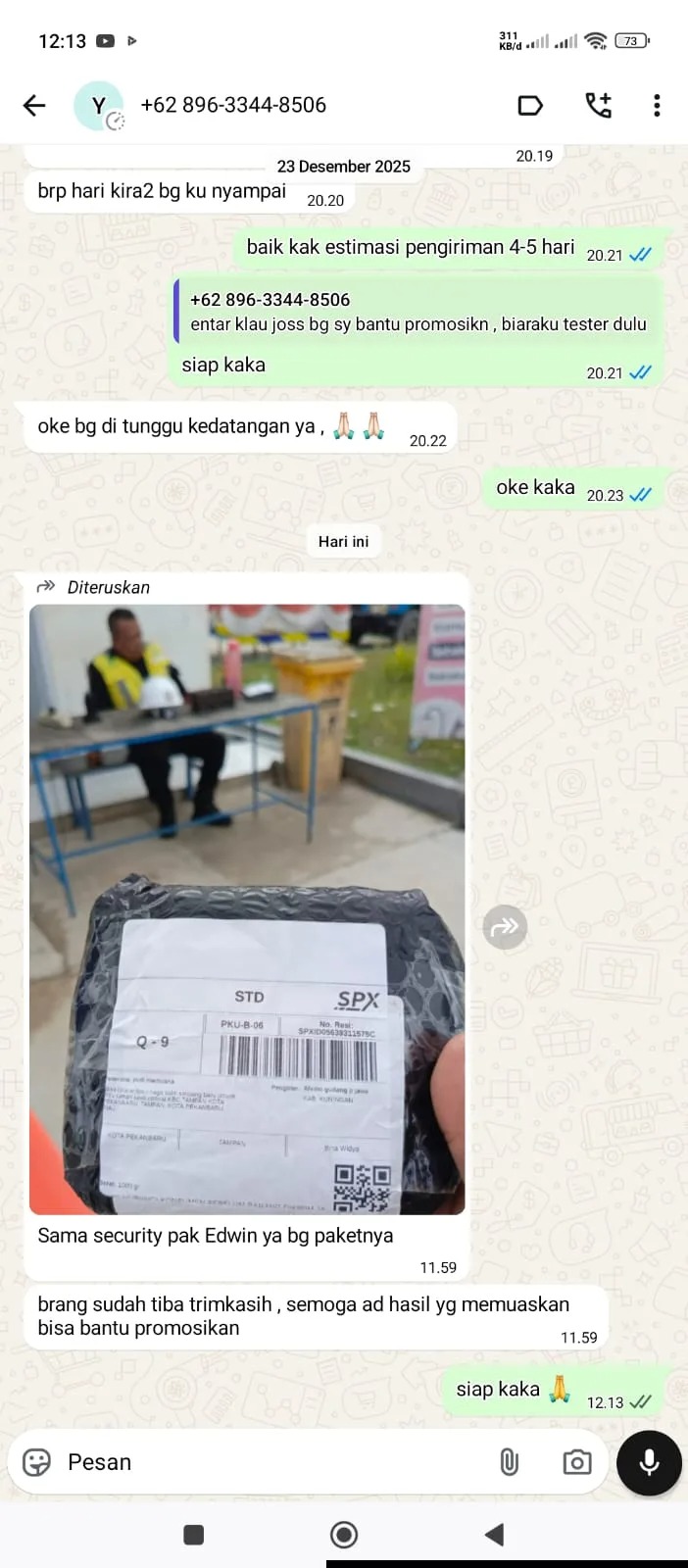Open the label icon in header
This screenshot has height=1568, width=688.
(x=529, y=106)
